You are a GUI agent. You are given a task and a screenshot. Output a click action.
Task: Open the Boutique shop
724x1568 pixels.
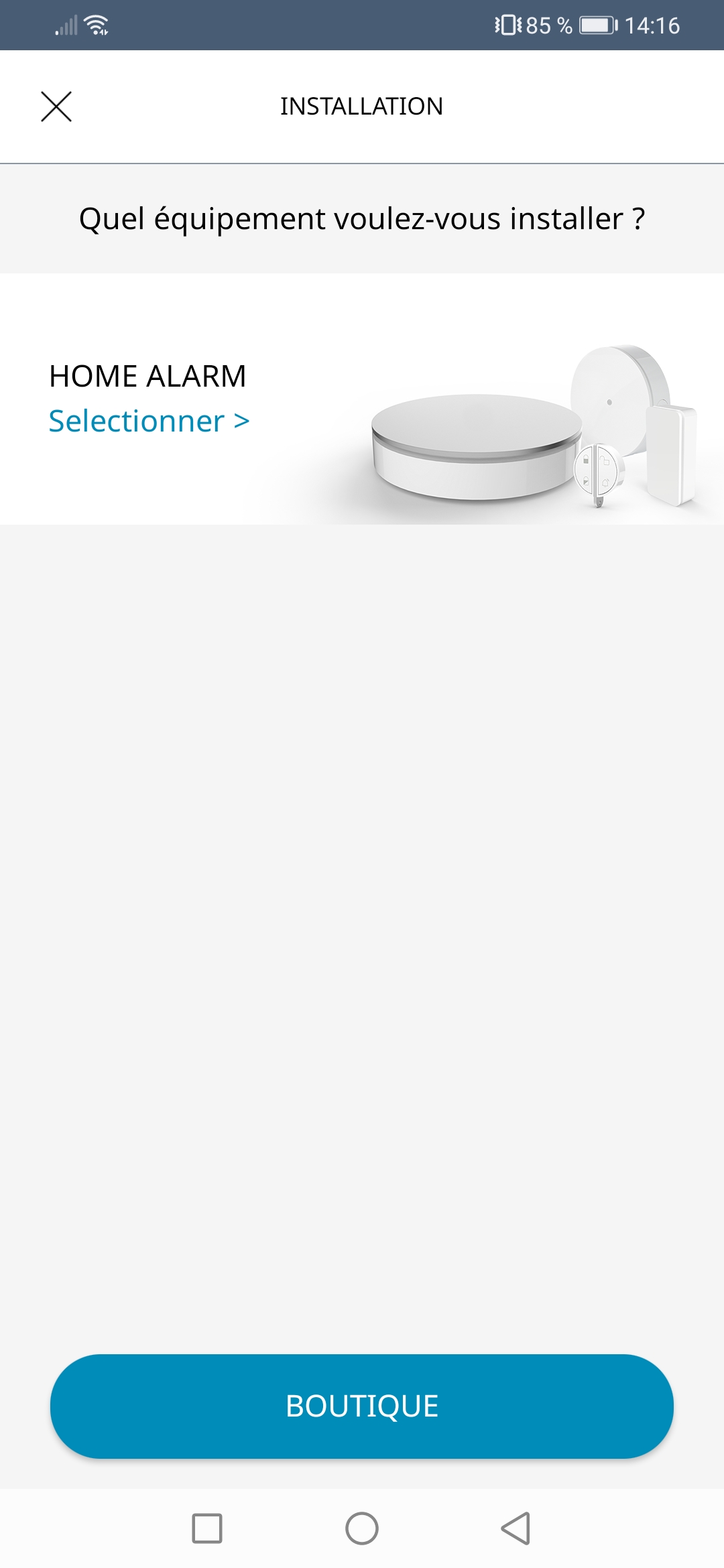coord(362,1406)
